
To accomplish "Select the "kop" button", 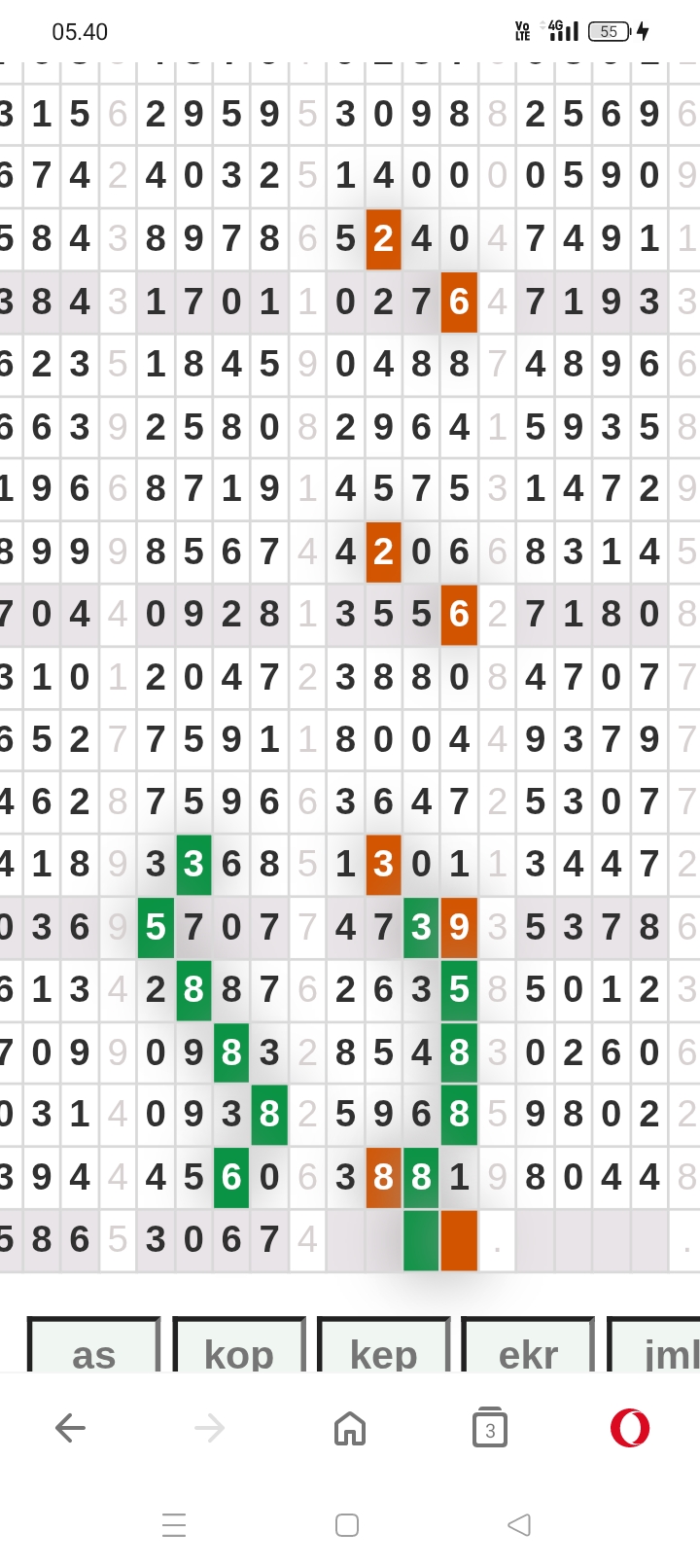I will pos(239,1347).
